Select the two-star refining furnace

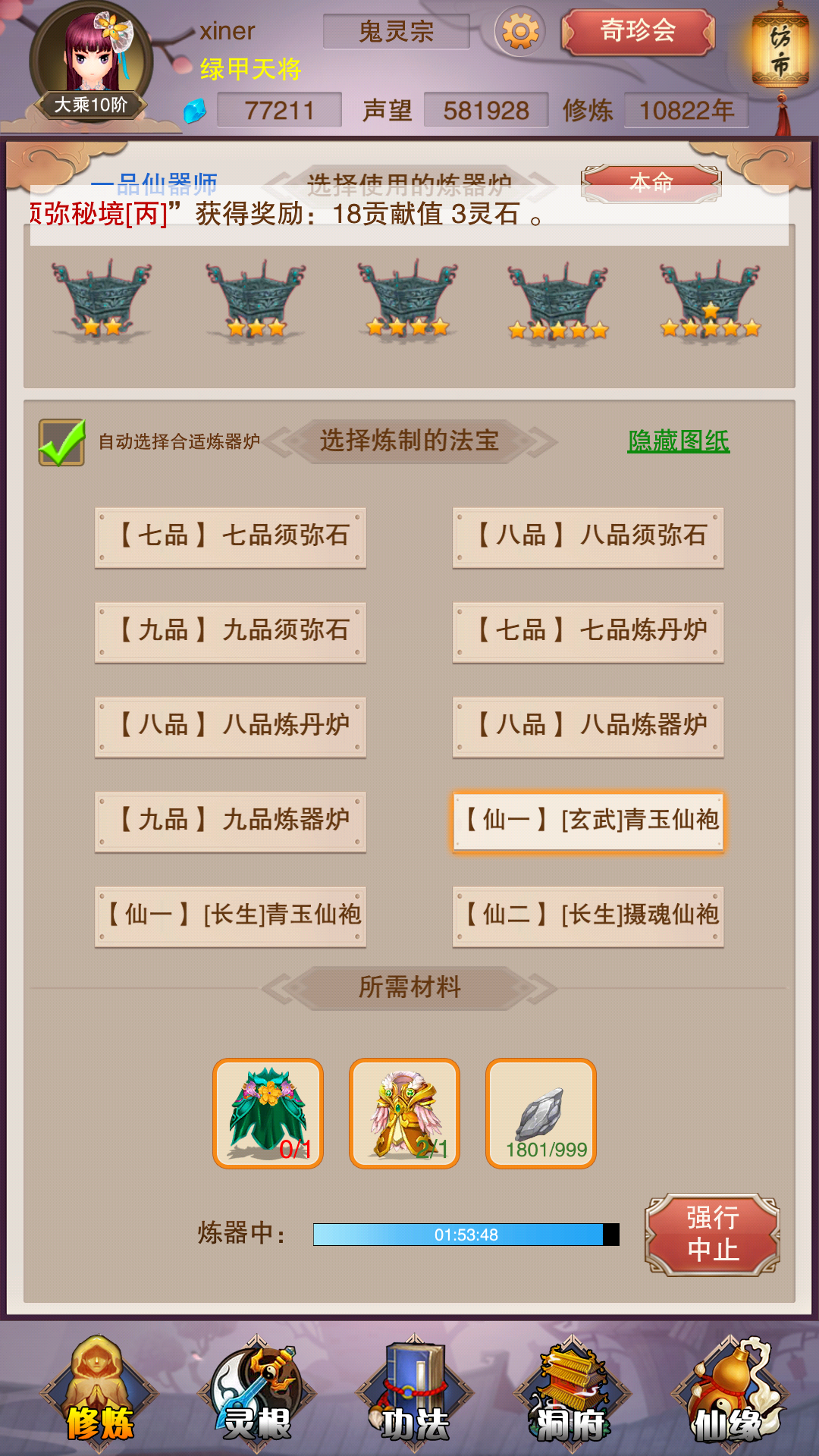99,300
